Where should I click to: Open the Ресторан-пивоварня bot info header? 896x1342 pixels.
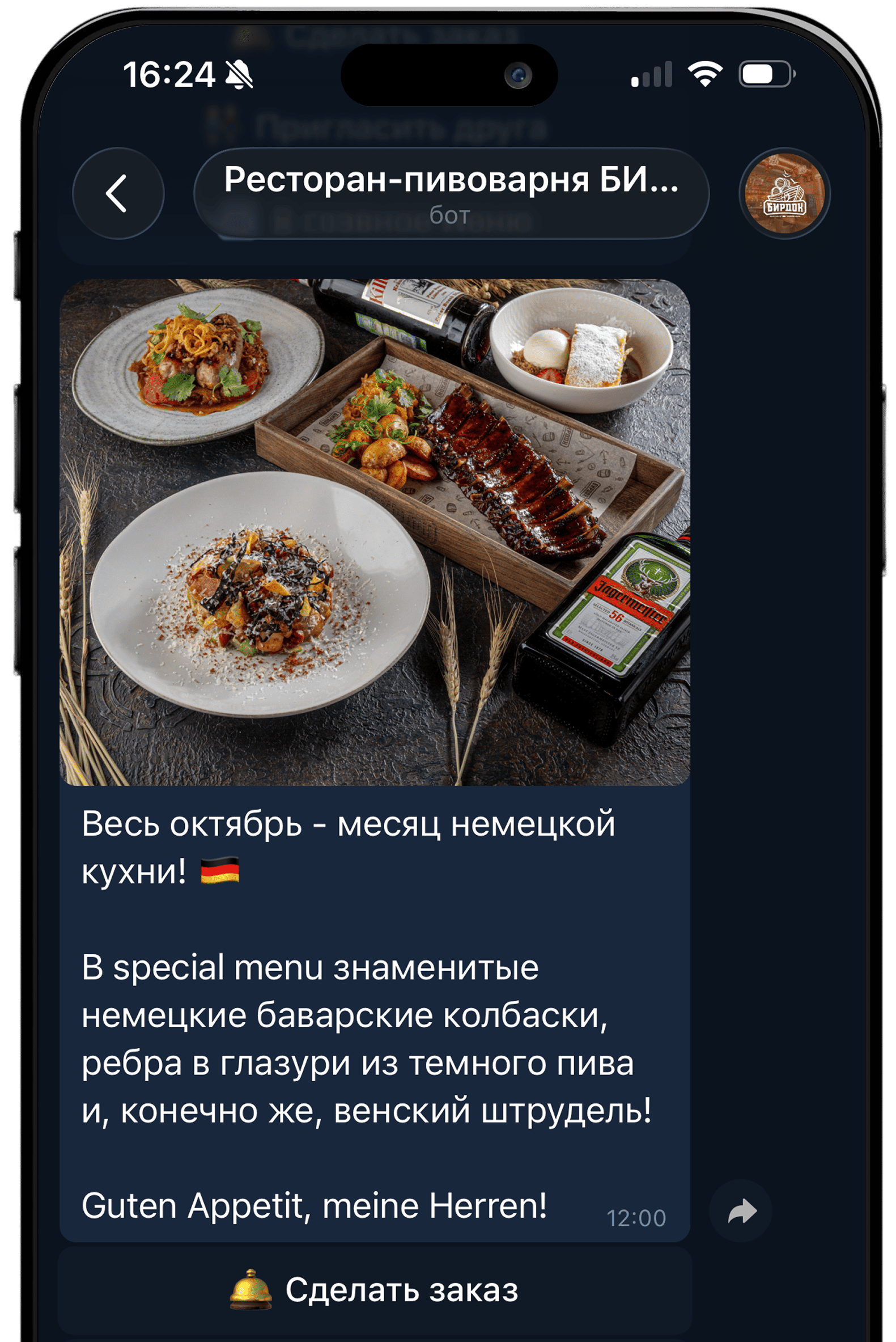point(451,193)
